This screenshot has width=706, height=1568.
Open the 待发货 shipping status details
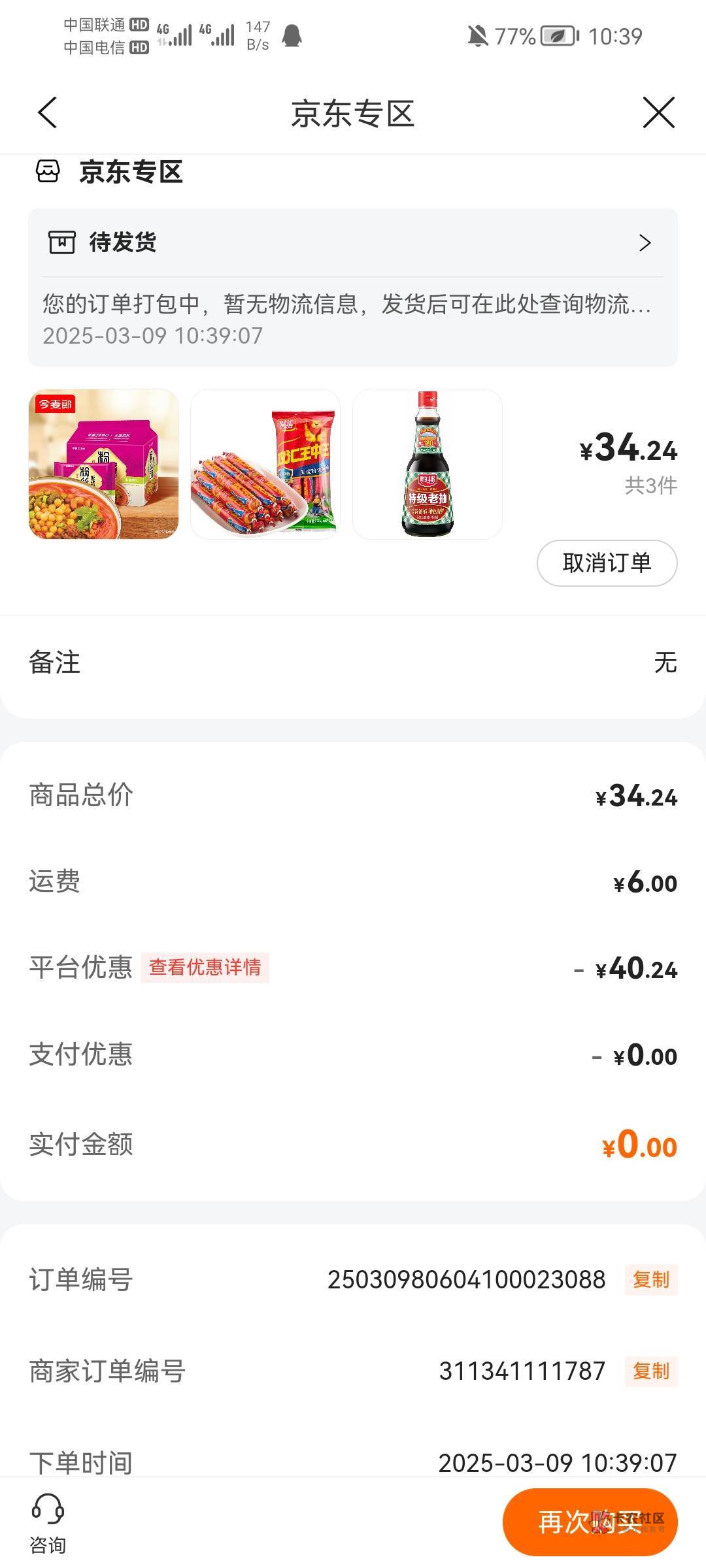pos(353,243)
